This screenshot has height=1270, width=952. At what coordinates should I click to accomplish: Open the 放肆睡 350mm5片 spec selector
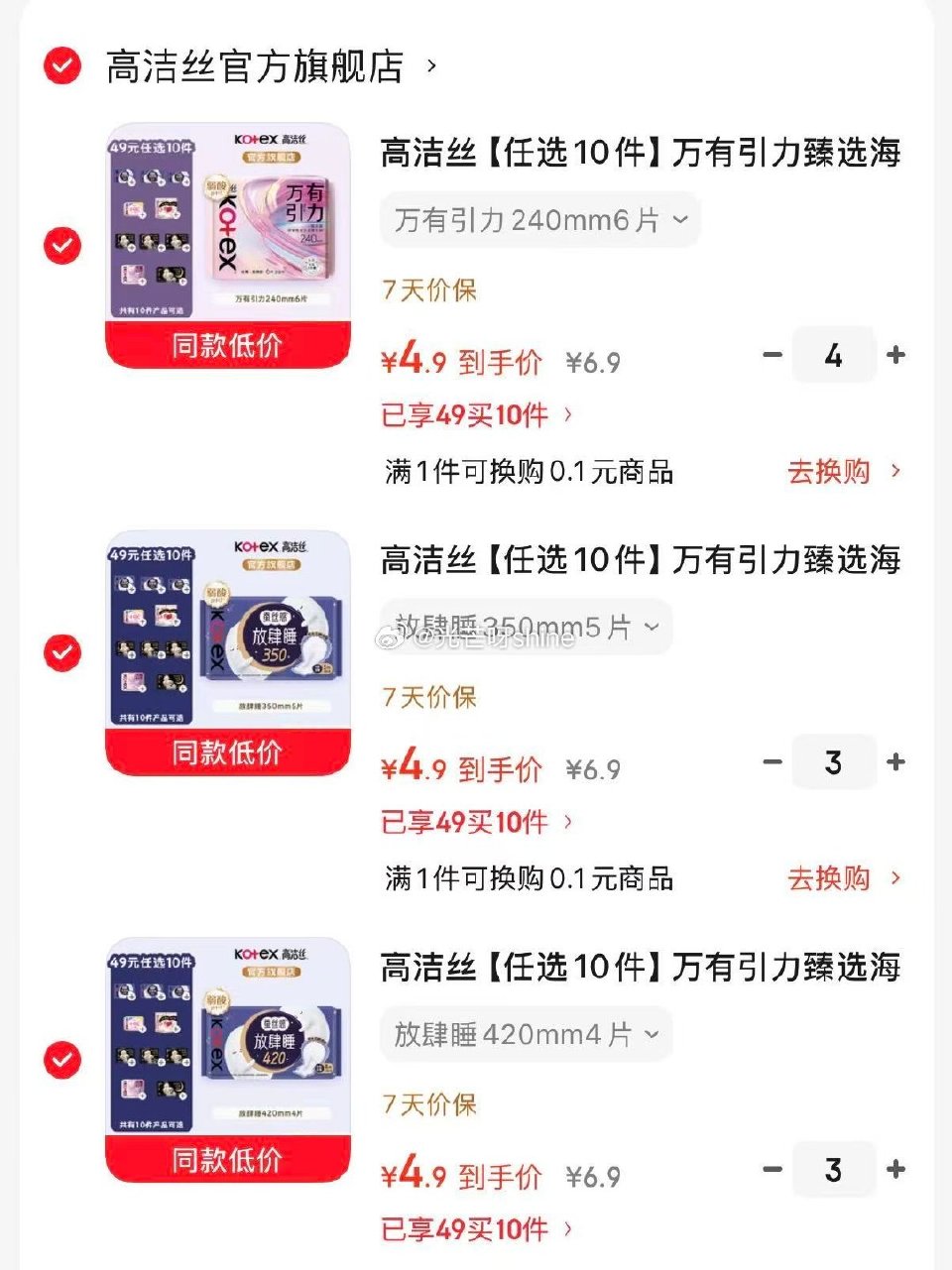[526, 627]
